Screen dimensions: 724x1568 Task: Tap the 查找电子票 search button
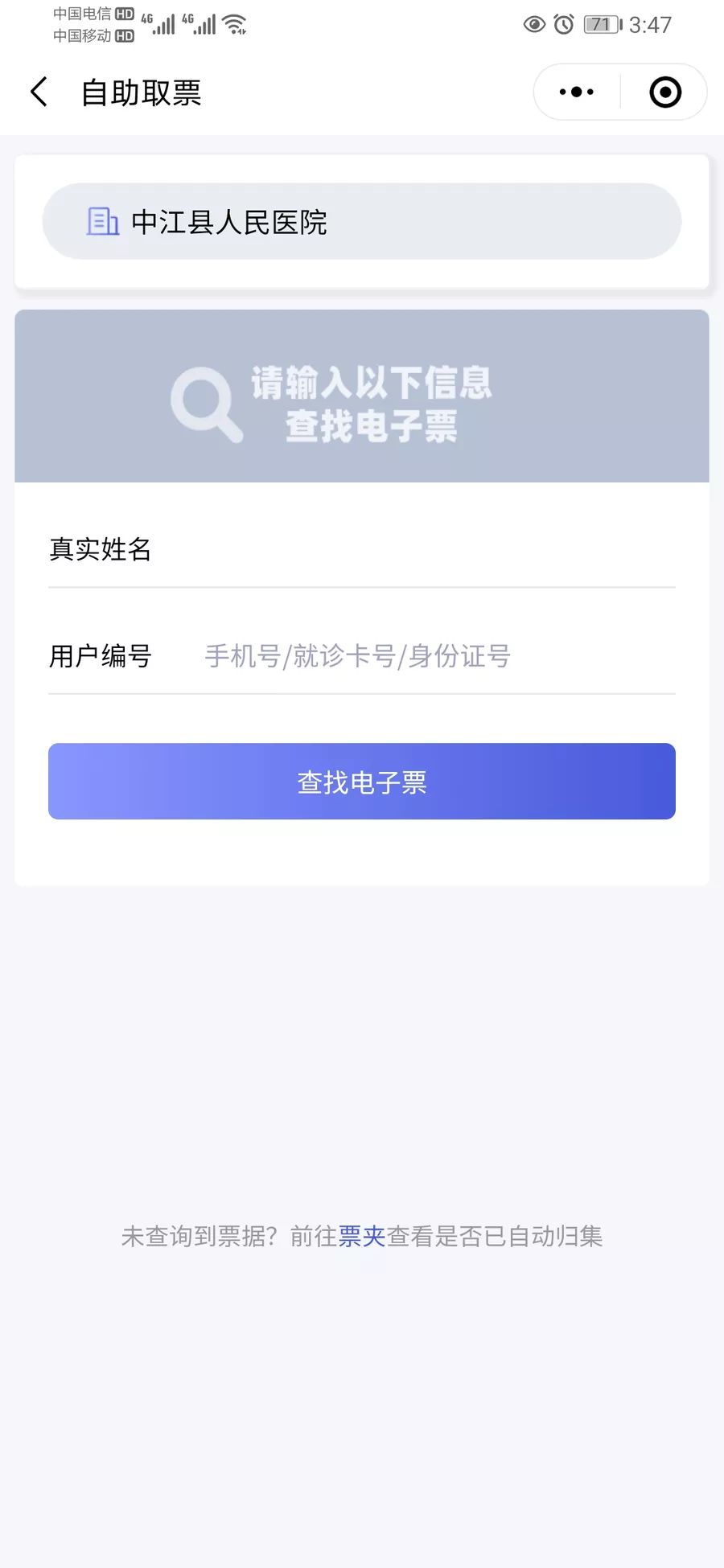[362, 781]
